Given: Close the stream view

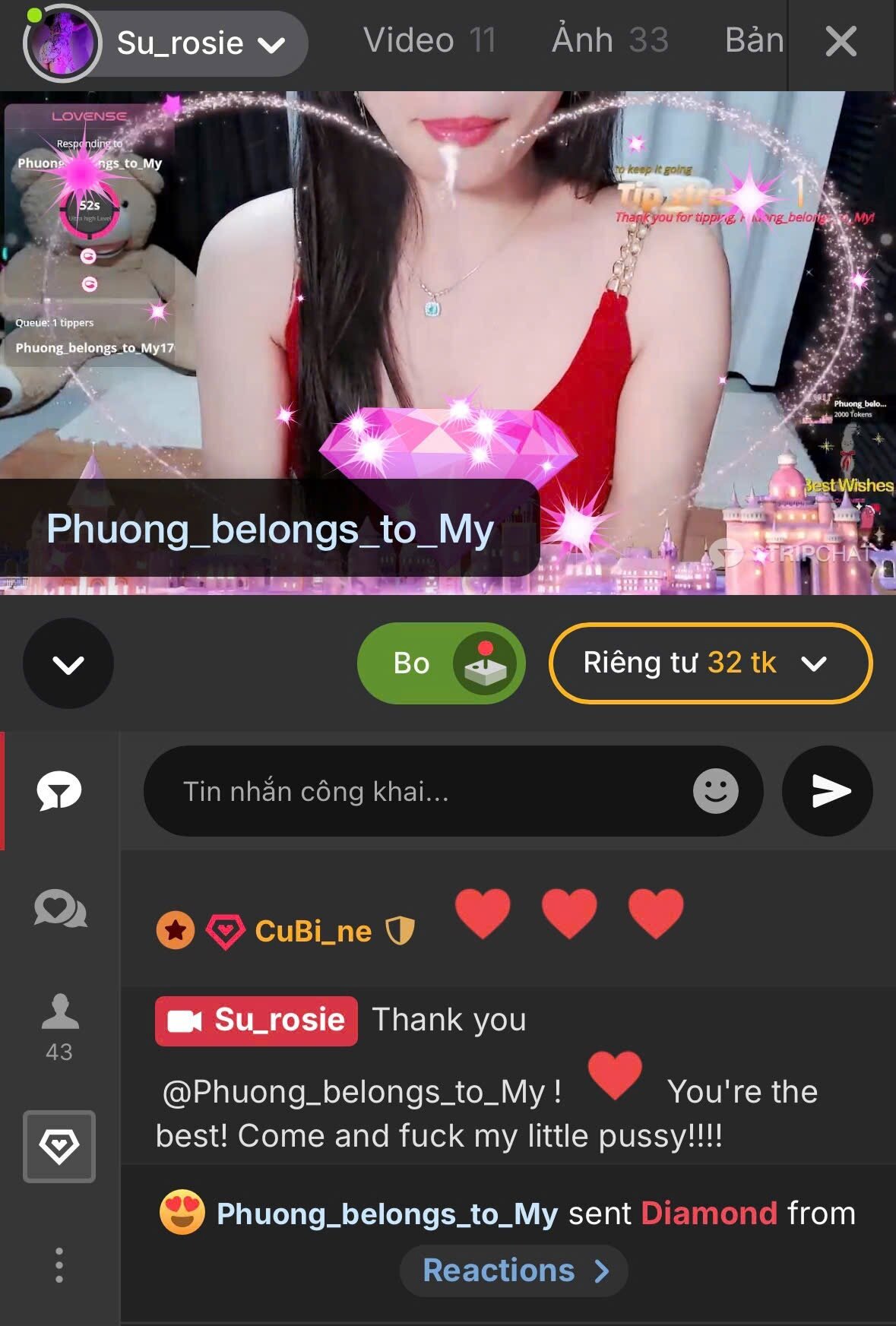Looking at the screenshot, I should click(841, 42).
